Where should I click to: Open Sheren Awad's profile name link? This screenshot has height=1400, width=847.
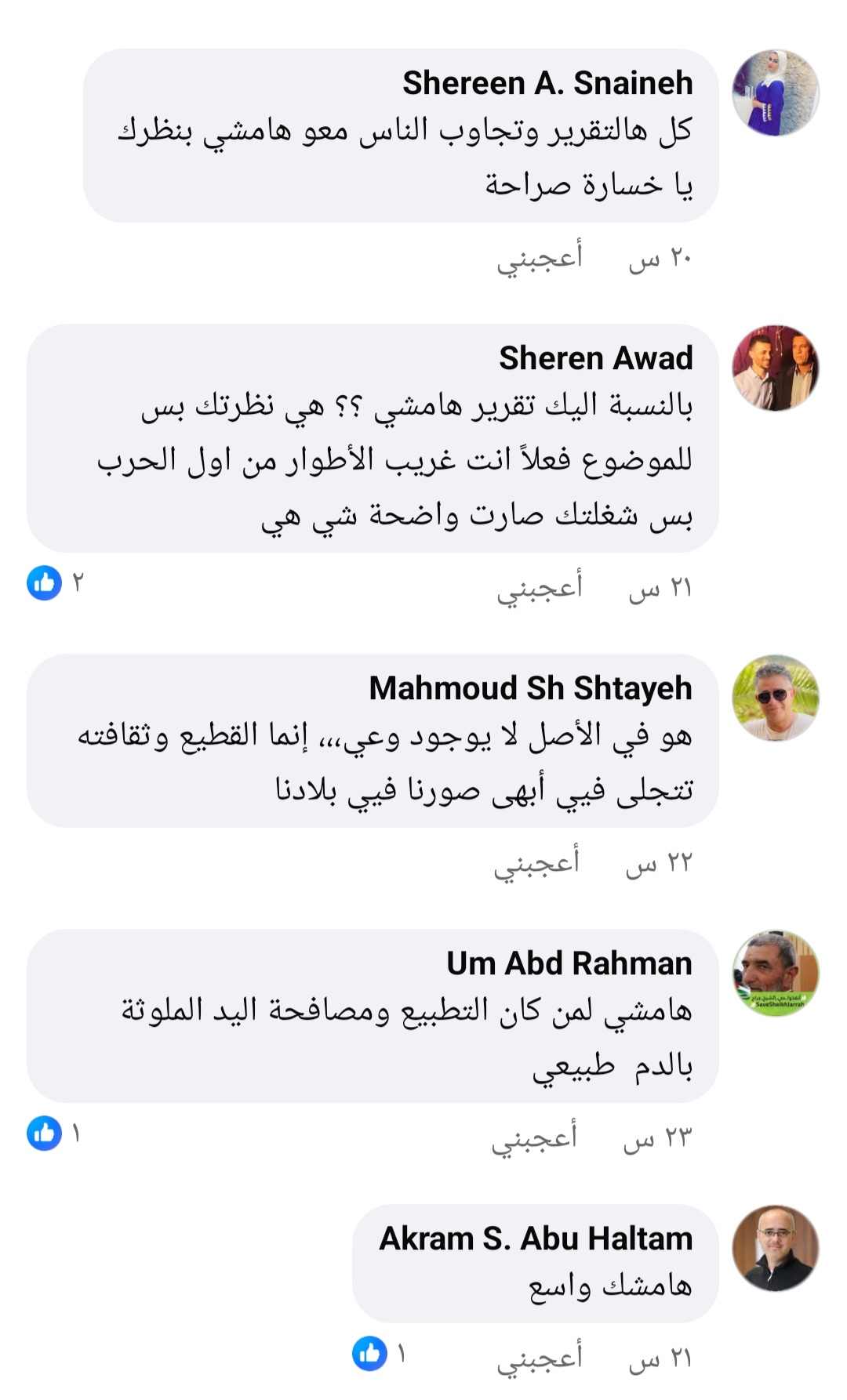[x=595, y=358]
